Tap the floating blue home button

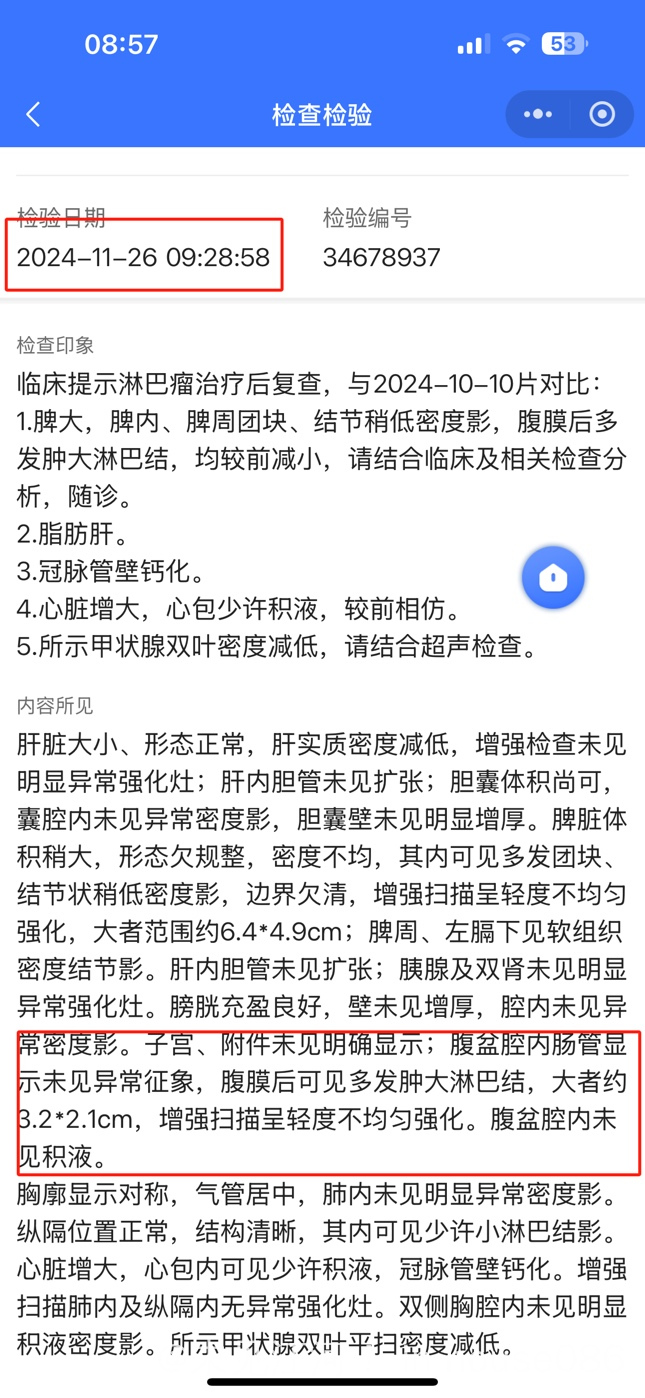(x=553, y=577)
